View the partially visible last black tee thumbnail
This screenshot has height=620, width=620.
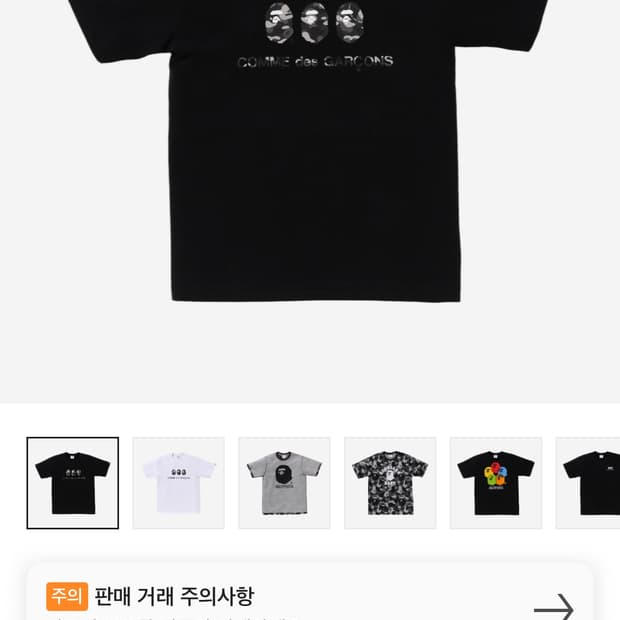pos(590,483)
